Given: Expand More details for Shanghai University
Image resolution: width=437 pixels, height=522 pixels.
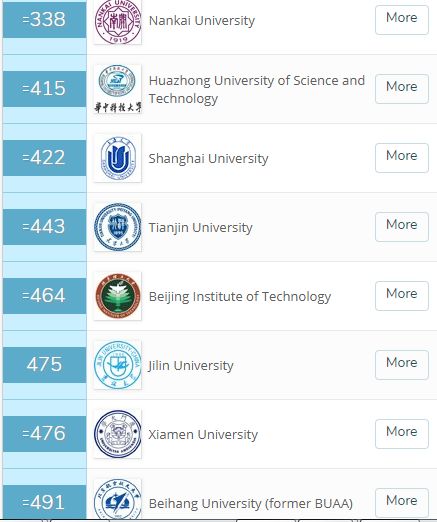Looking at the screenshot, I should 402,158.
